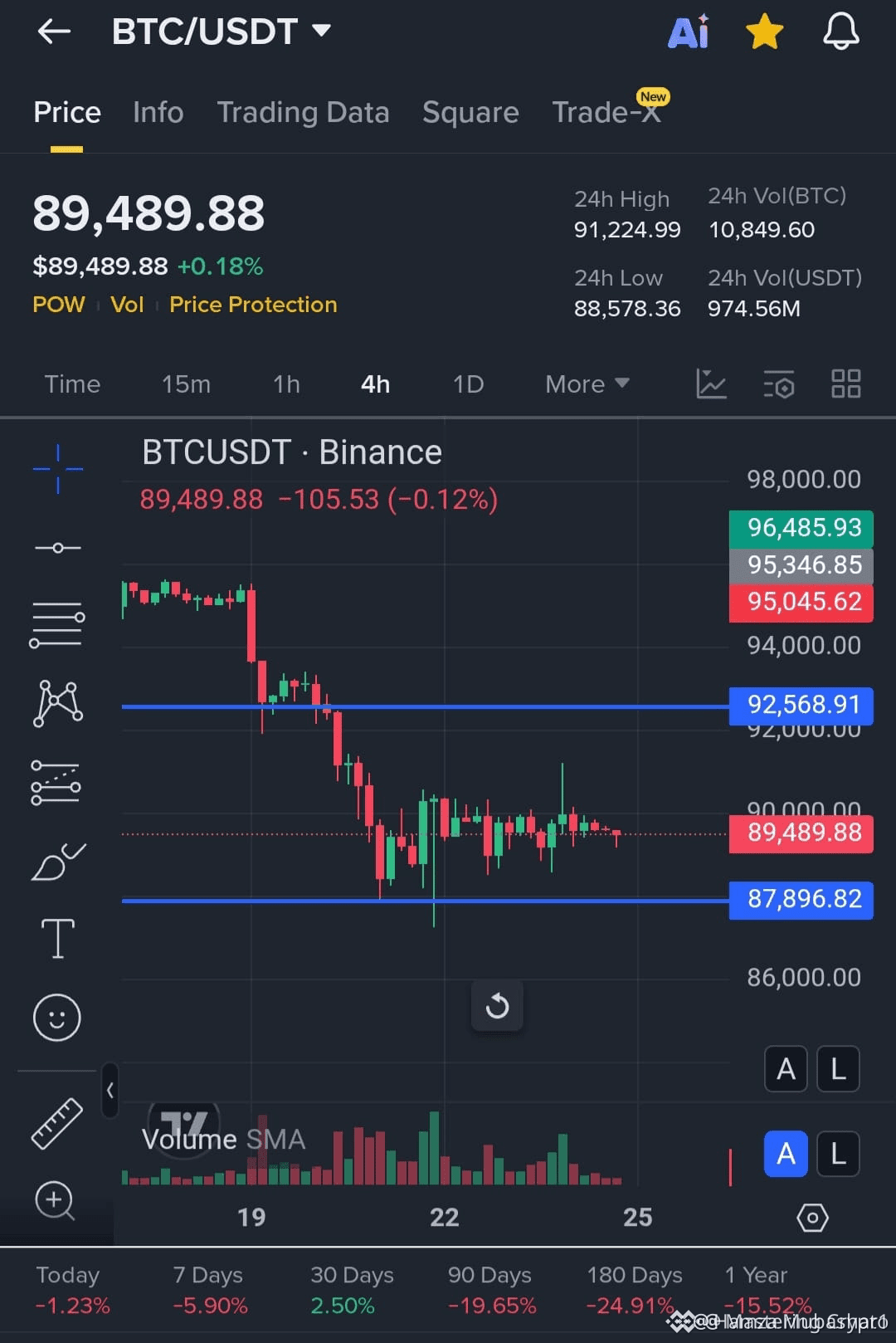Open the AI assistant icon
896x1343 pixels.
point(689,32)
